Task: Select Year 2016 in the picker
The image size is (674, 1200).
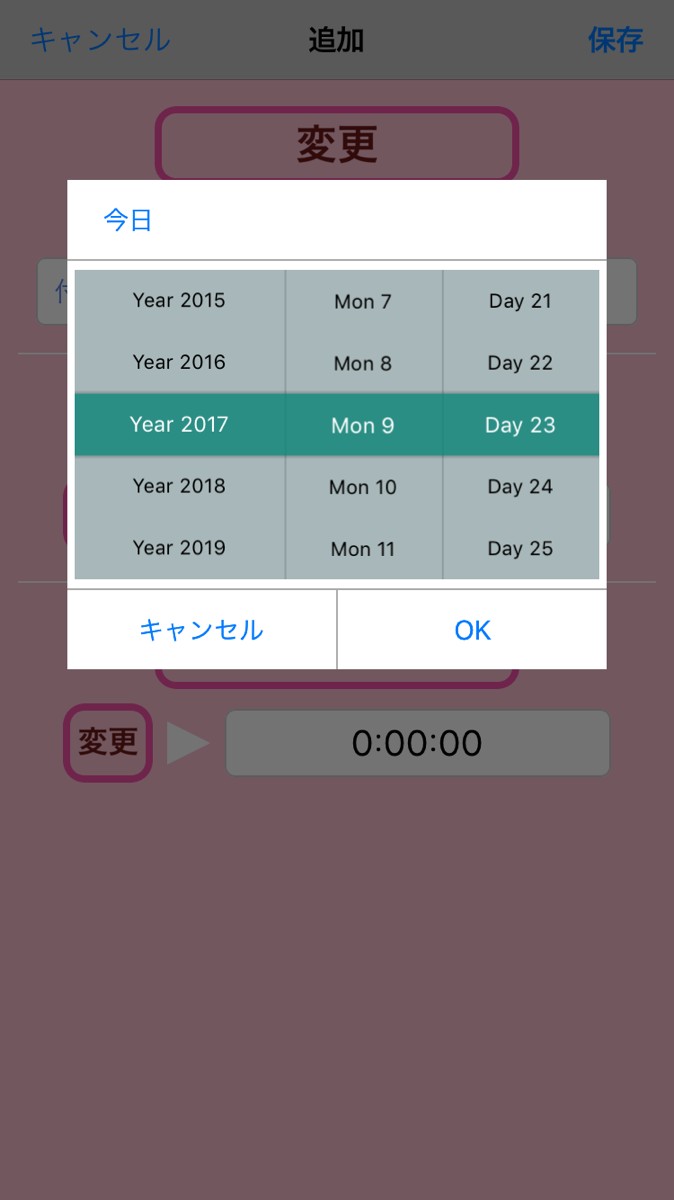Action: coord(179,362)
